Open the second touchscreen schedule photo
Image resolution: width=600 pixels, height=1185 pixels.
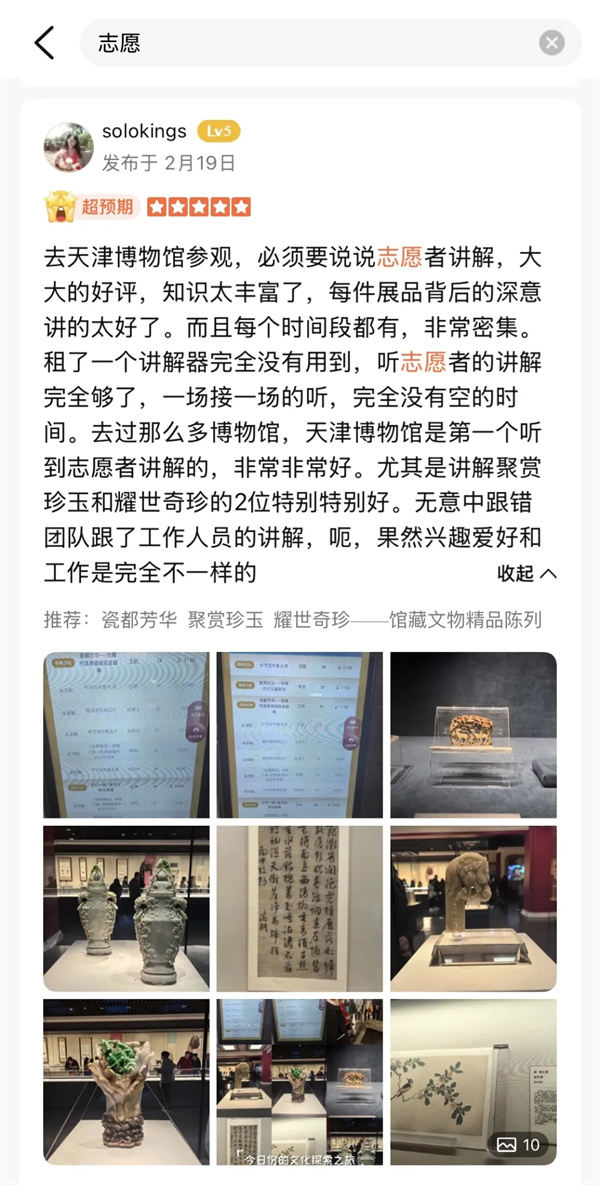(300, 735)
